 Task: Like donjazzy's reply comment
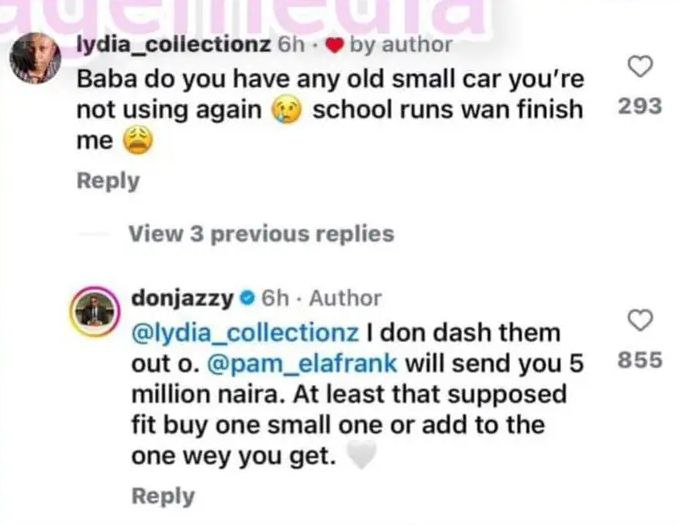coord(640,322)
